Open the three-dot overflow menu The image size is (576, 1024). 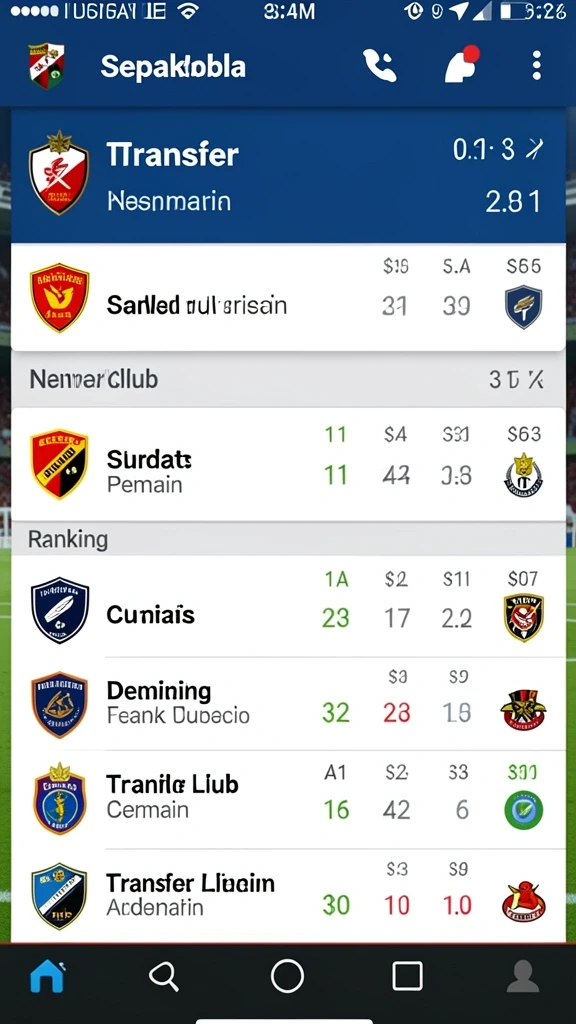[536, 66]
